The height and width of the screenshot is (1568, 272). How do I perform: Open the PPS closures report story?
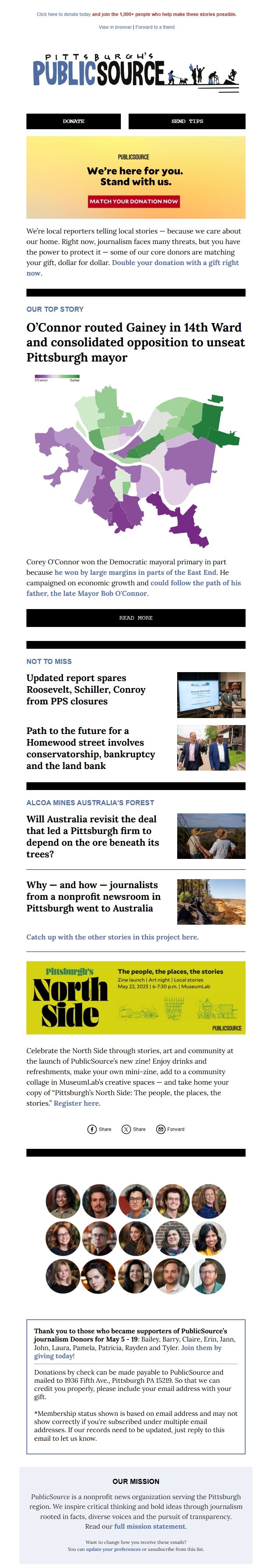[85, 690]
